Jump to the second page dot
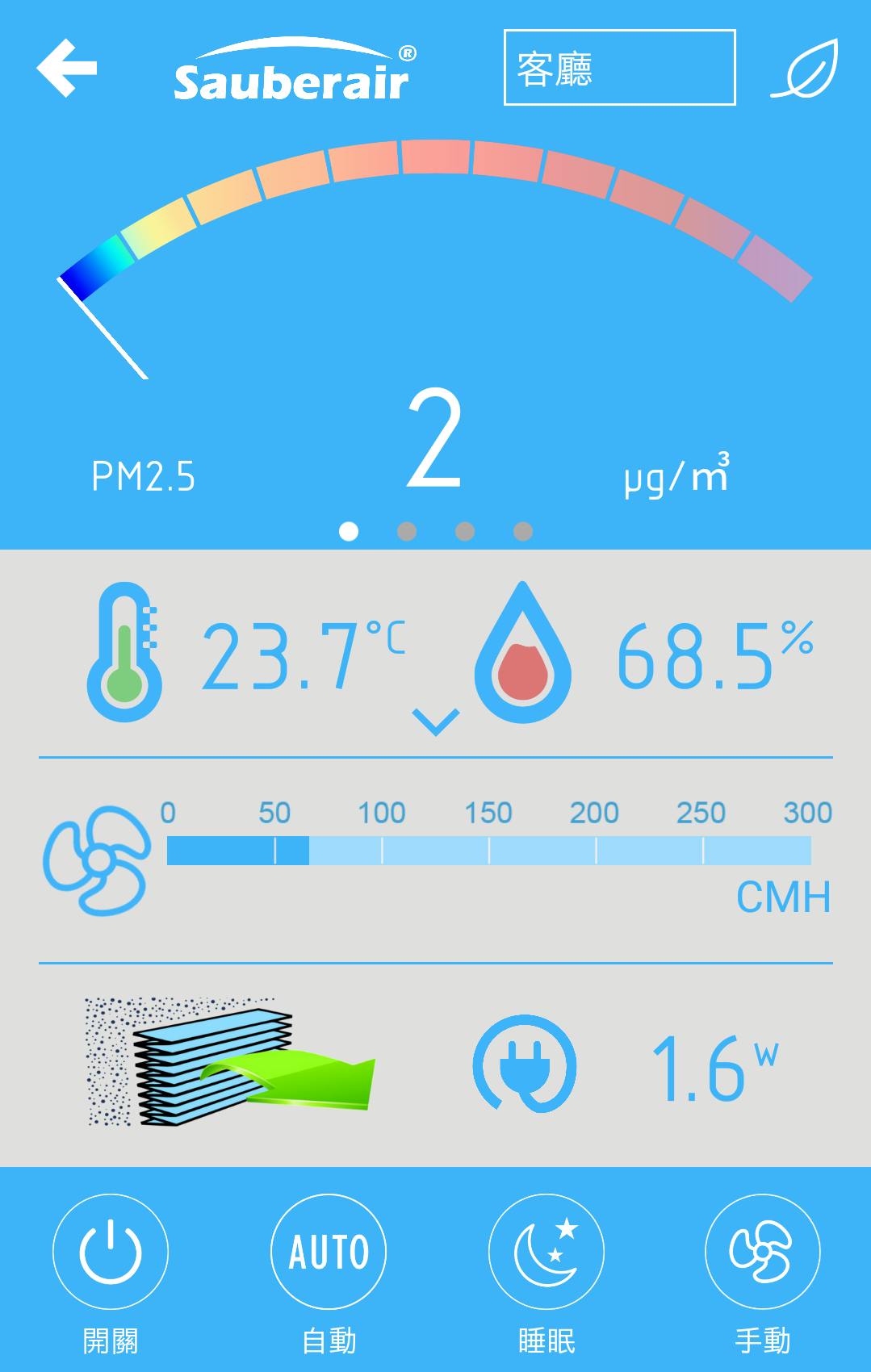The width and height of the screenshot is (871, 1372). coord(407,531)
